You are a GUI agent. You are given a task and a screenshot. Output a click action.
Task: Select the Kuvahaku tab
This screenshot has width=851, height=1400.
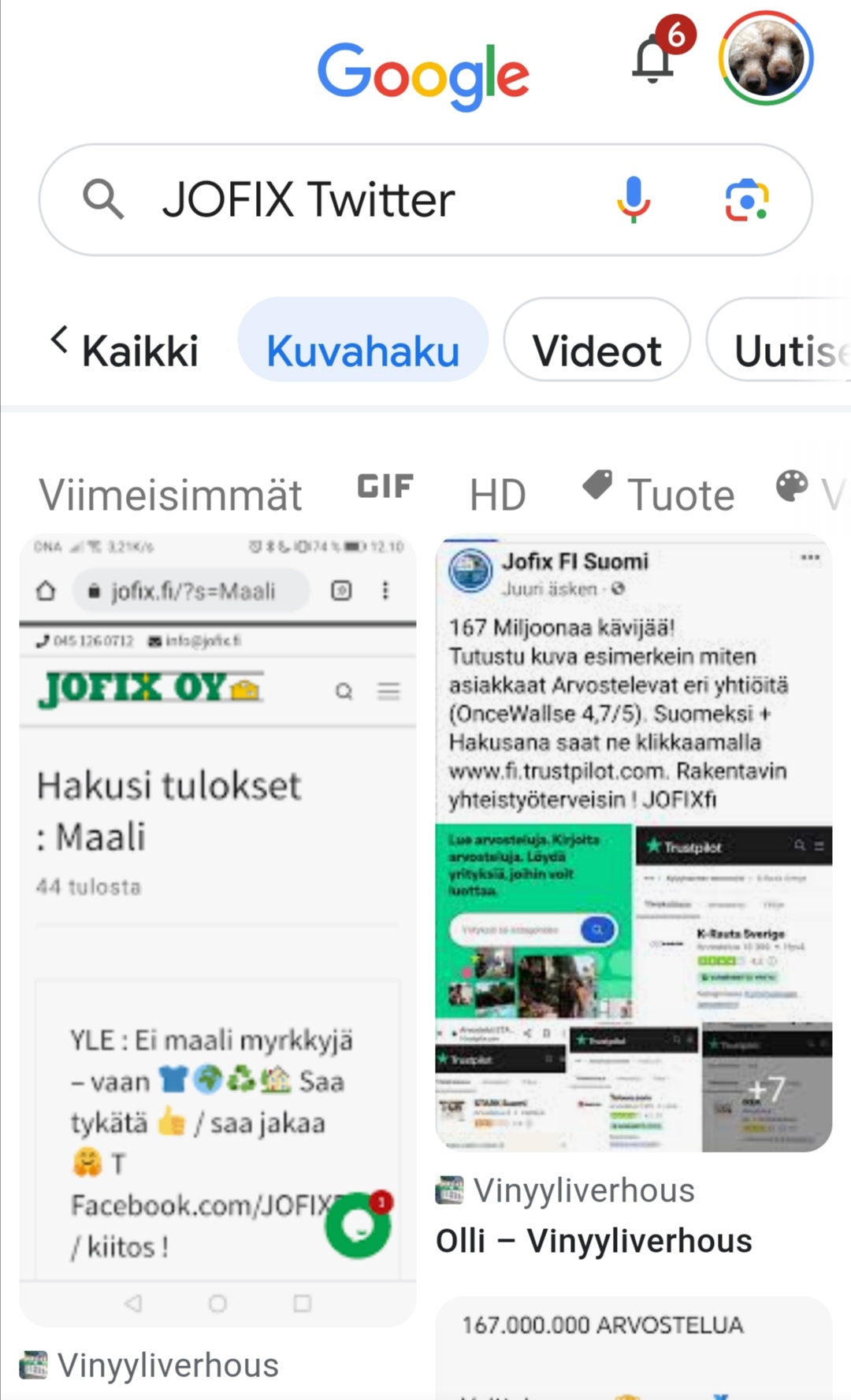[362, 351]
